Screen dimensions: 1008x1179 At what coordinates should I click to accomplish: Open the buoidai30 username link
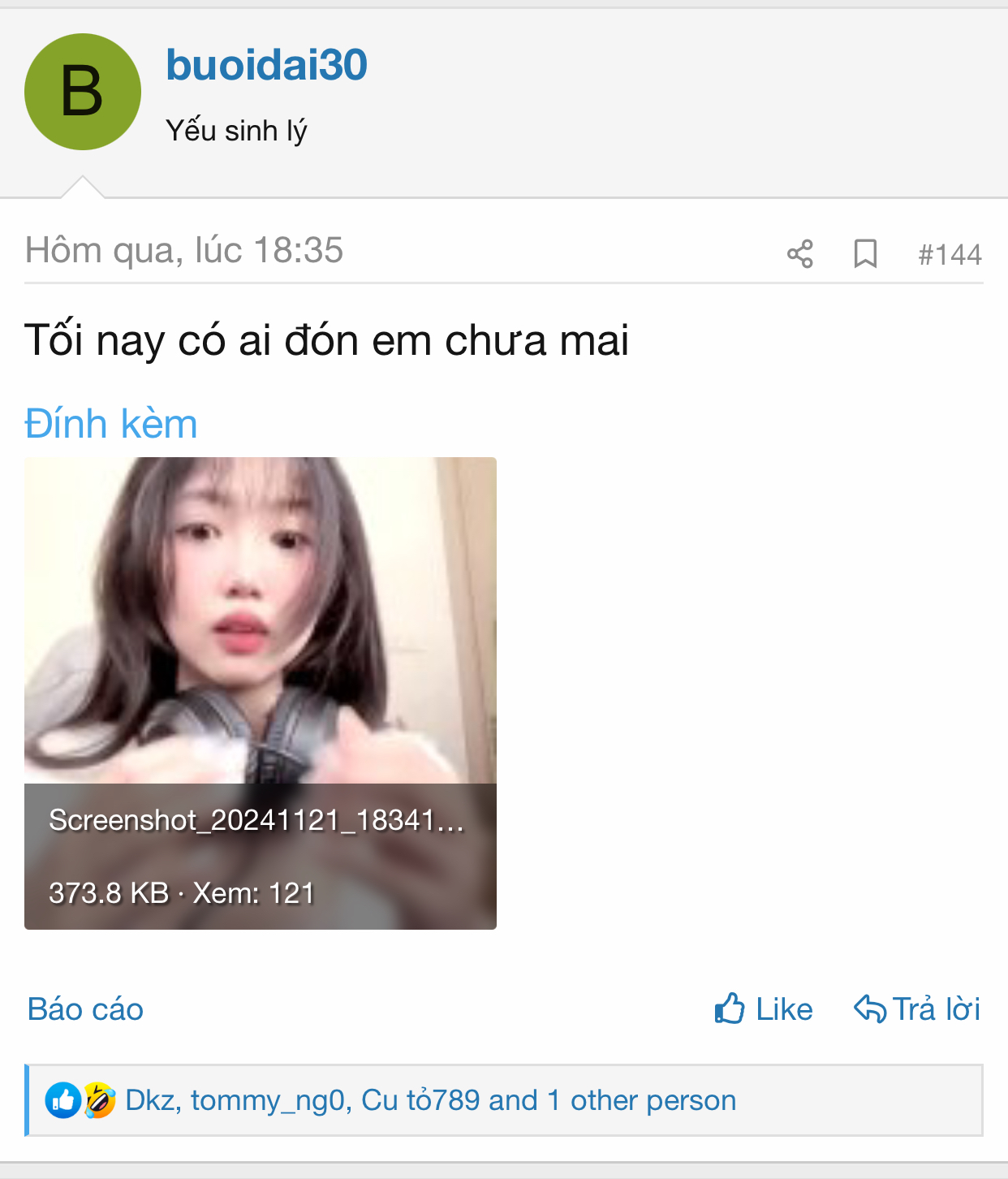pos(266,65)
